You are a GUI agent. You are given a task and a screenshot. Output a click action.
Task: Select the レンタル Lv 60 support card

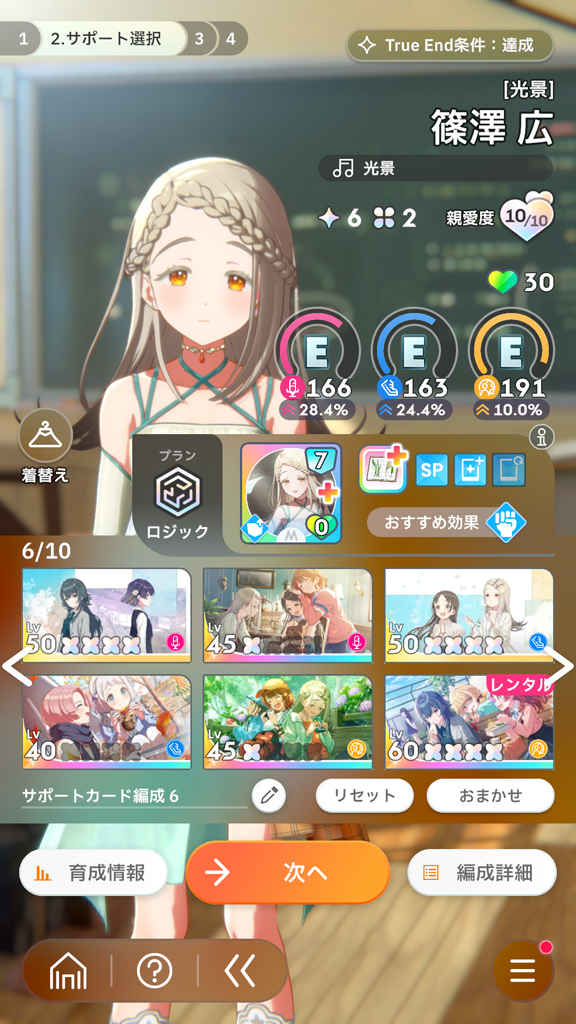click(x=469, y=722)
